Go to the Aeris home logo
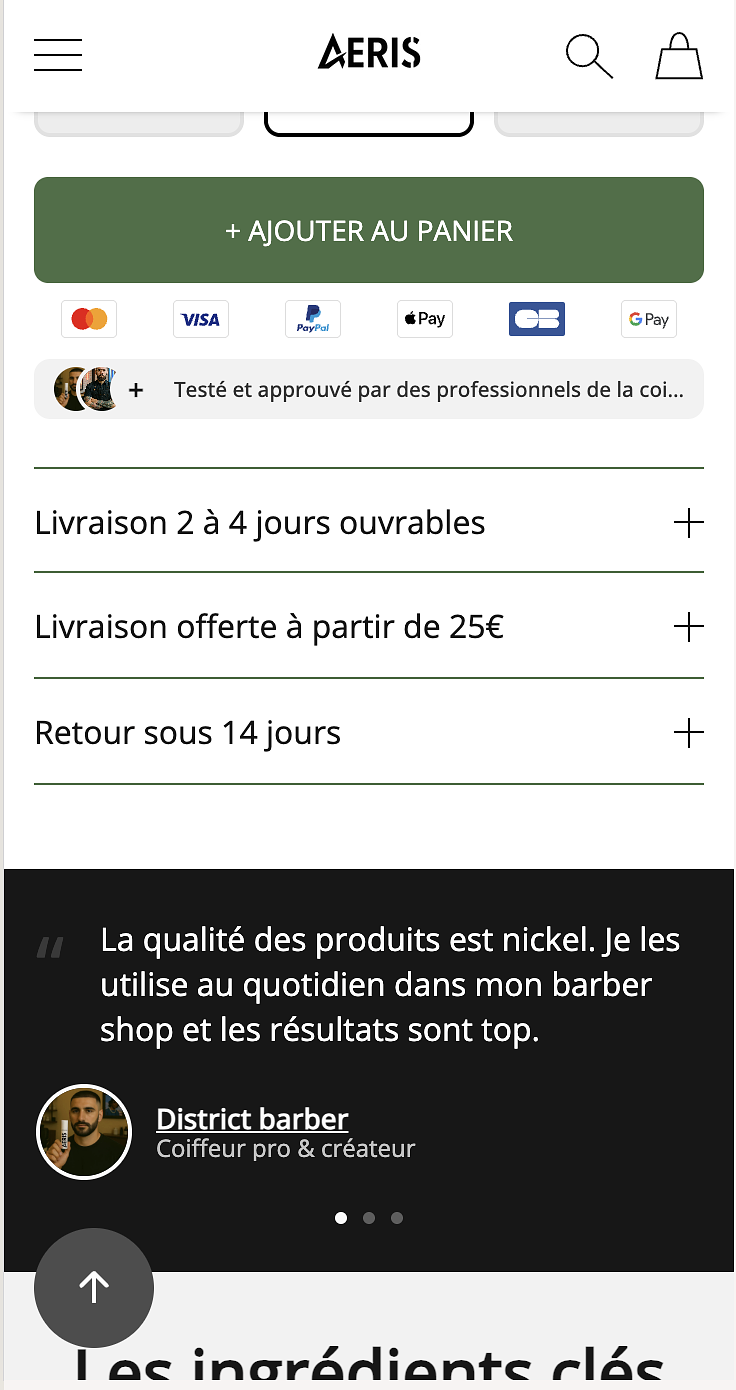The width and height of the screenshot is (736, 1390). 369,52
